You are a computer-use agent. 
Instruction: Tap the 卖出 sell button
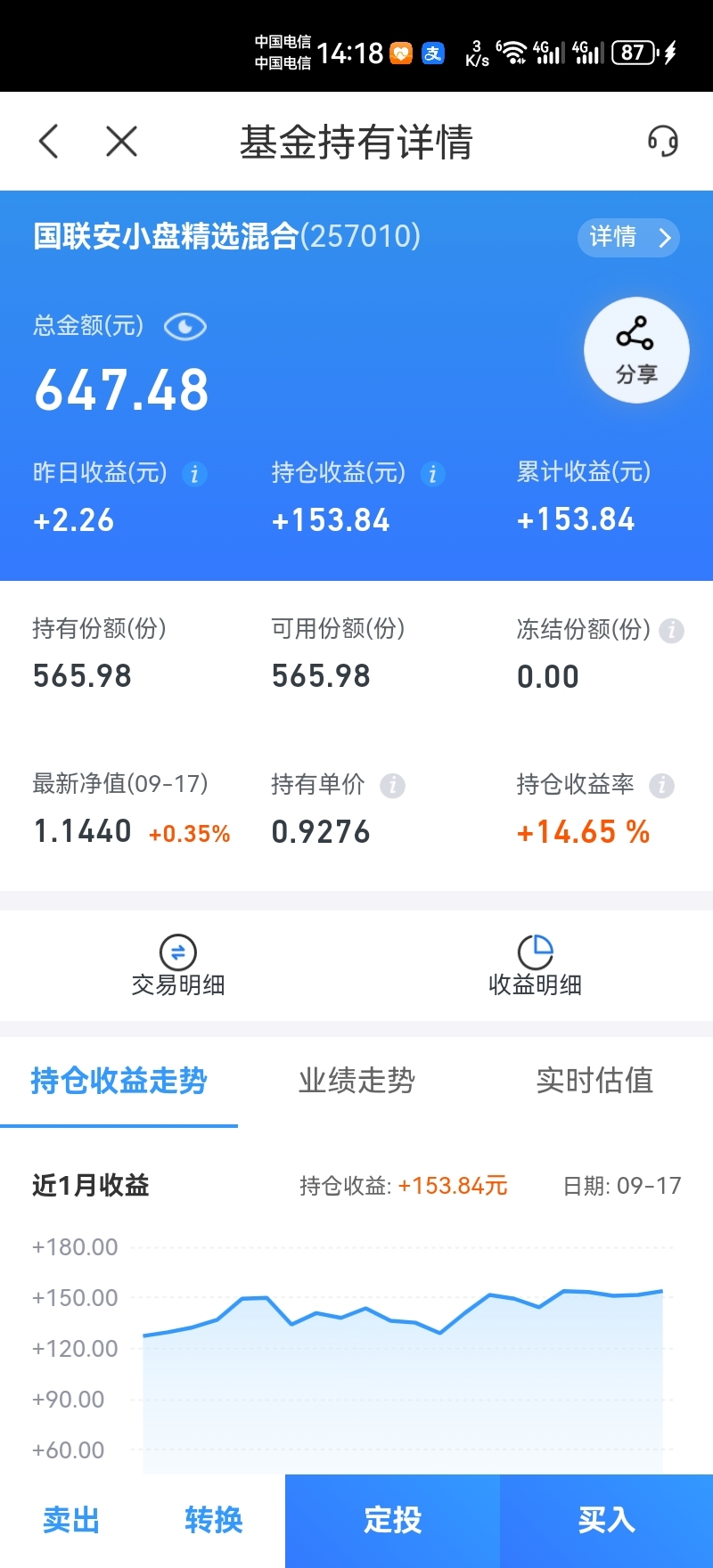[70, 1521]
